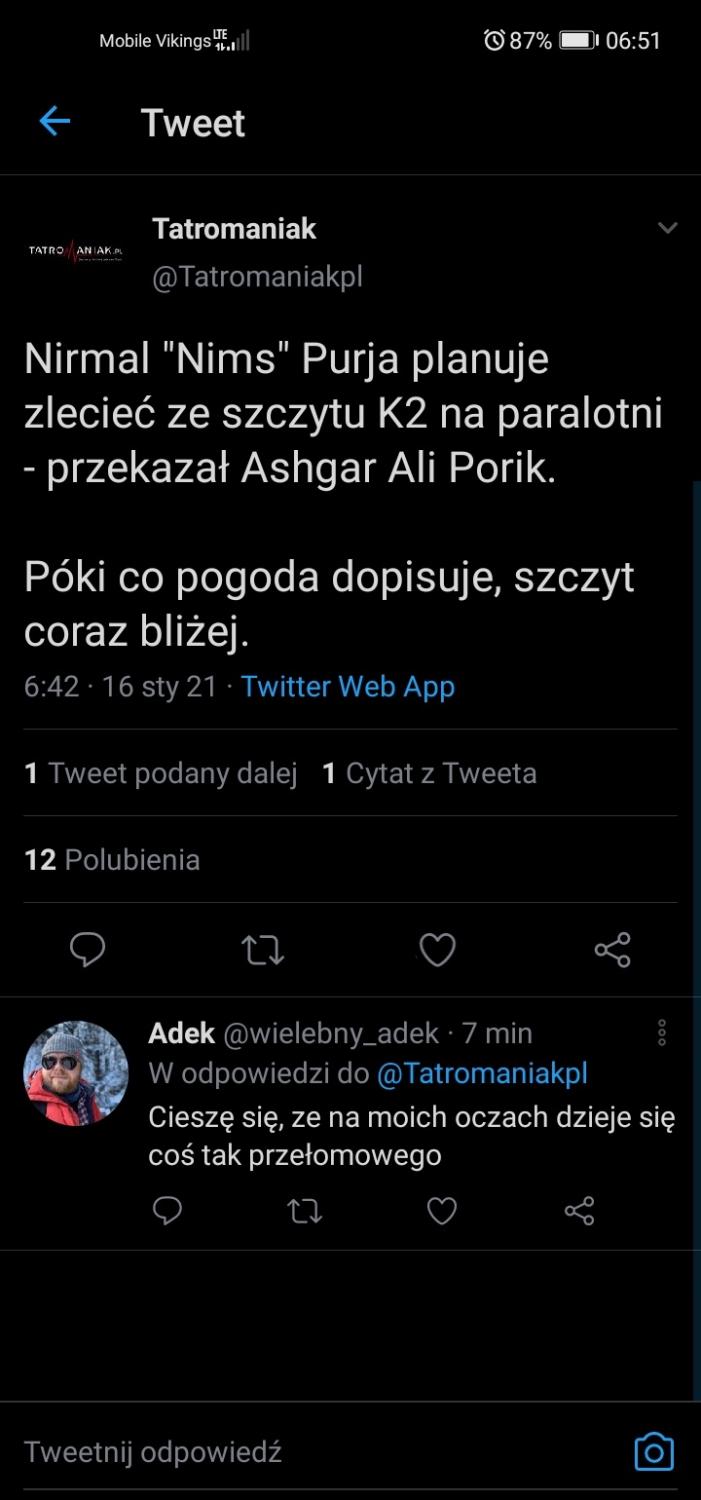Like Tatromaniak's tweet
Image resolution: width=701 pixels, height=1500 pixels.
coord(437,949)
